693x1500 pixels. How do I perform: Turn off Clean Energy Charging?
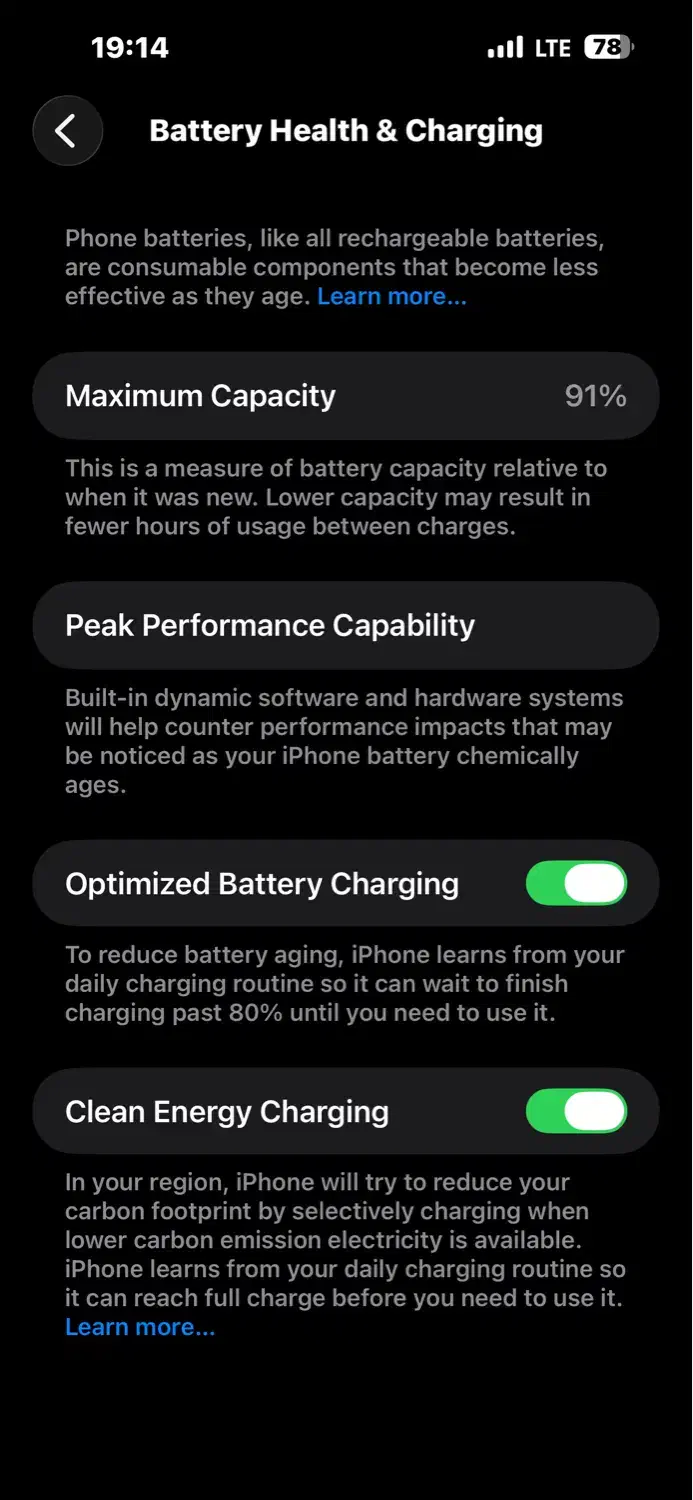576,1112
